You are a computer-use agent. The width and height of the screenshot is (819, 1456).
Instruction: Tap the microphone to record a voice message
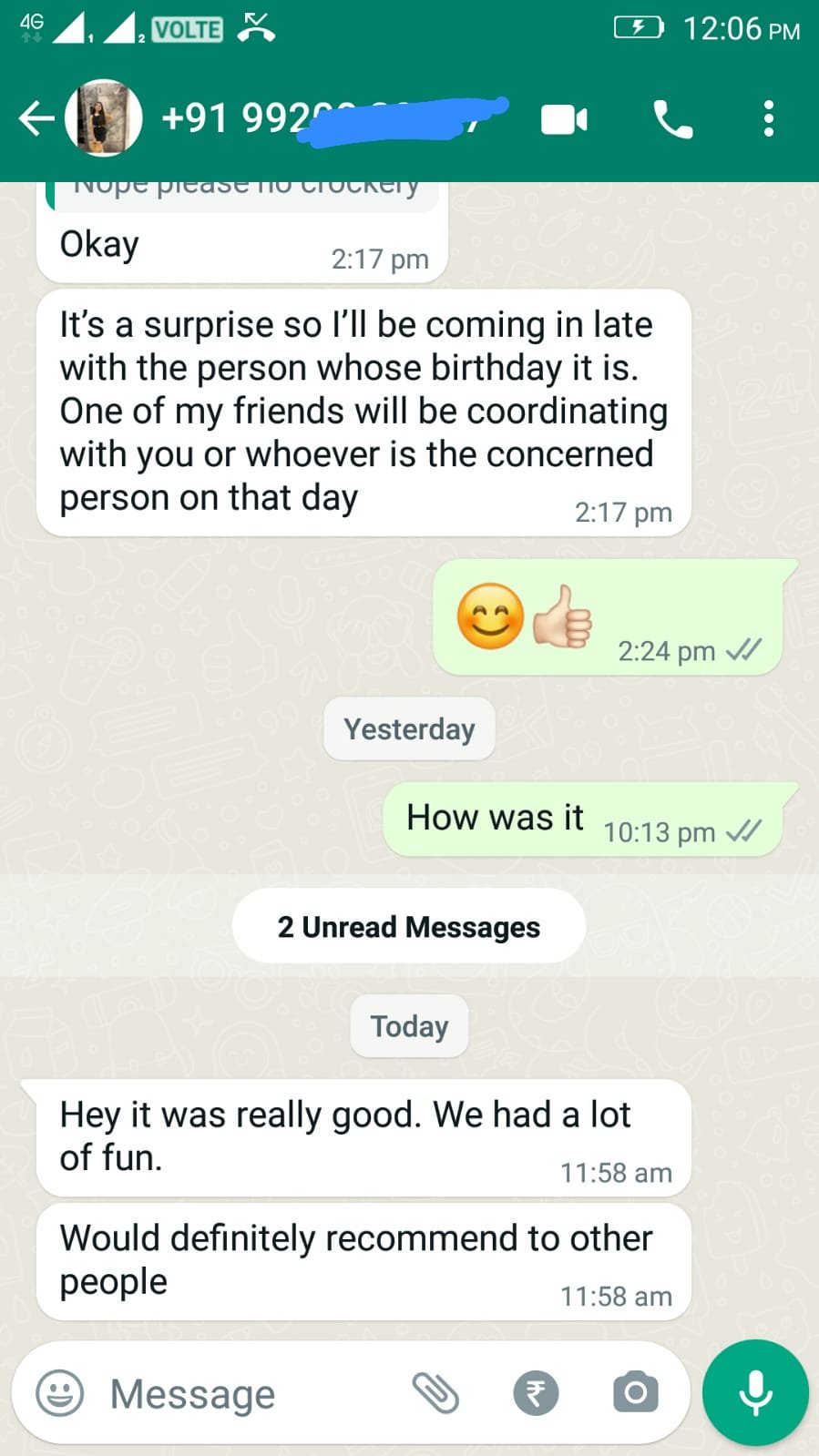point(755,1393)
